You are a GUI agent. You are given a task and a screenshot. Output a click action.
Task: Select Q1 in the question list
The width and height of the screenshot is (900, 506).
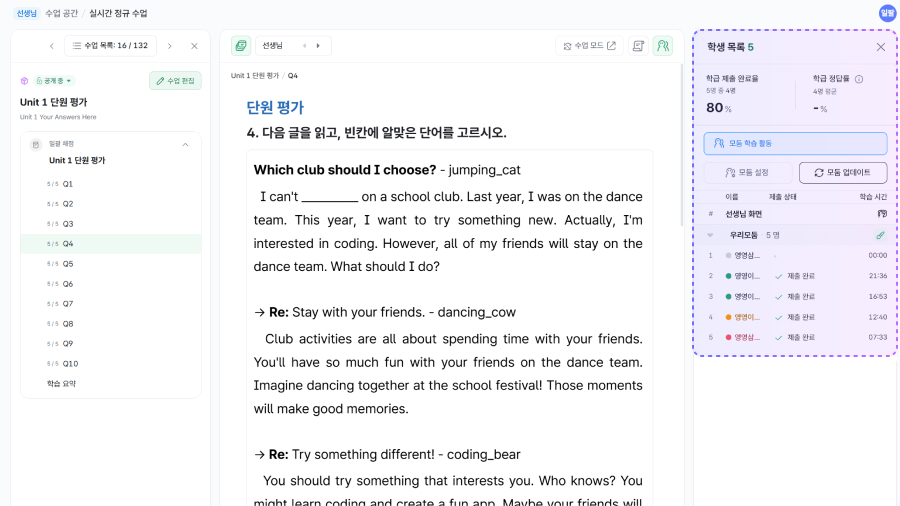tap(68, 184)
